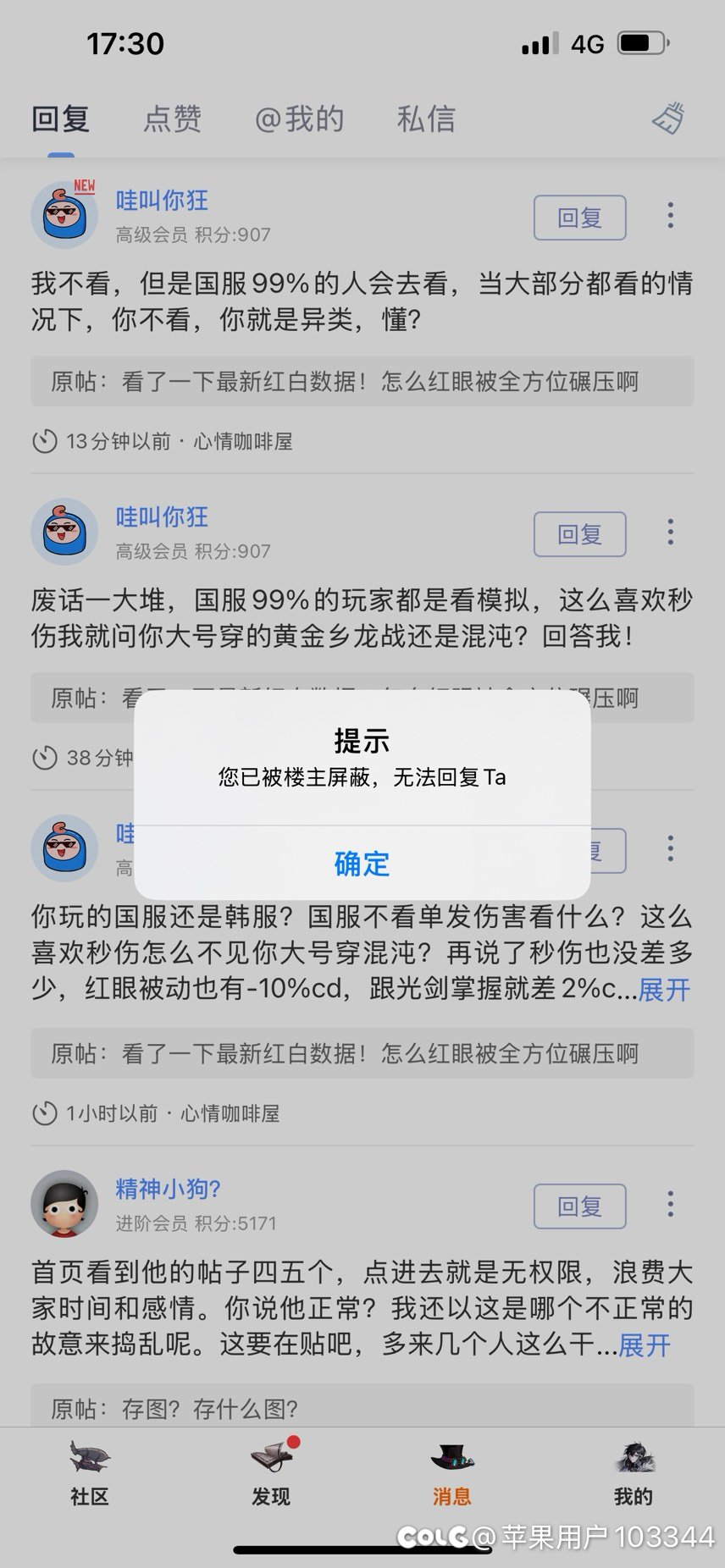The image size is (725, 1568).
Task: View 精神小狗?'s profile avatar
Action: [64, 1204]
